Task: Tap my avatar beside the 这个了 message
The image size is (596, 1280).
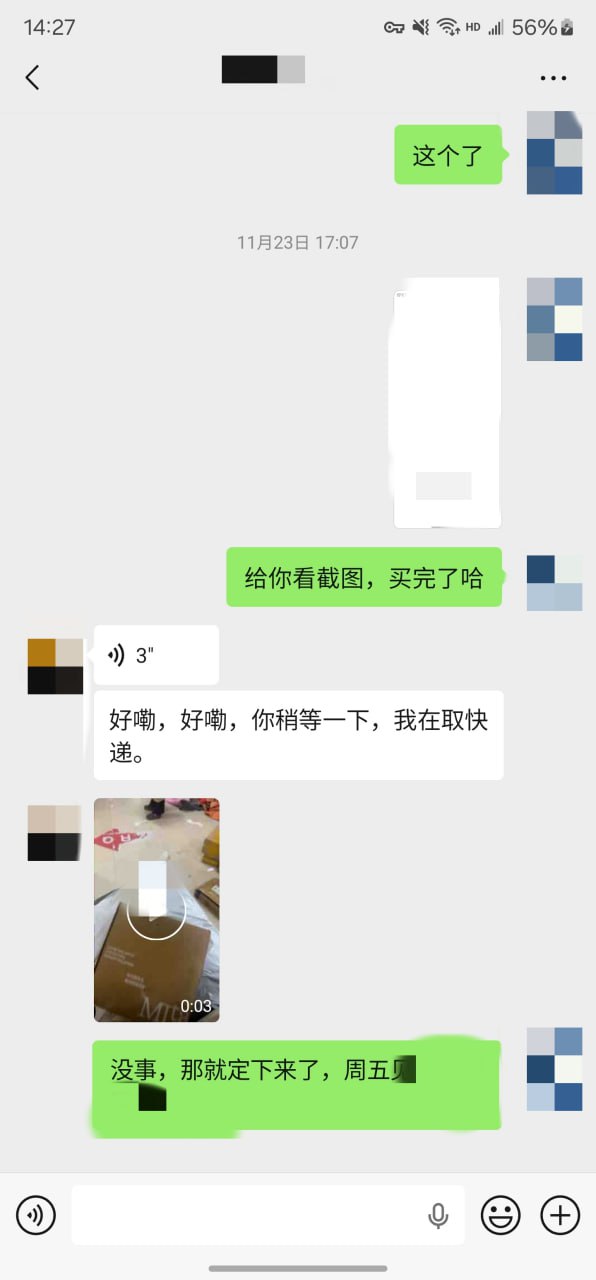Action: coord(554,152)
